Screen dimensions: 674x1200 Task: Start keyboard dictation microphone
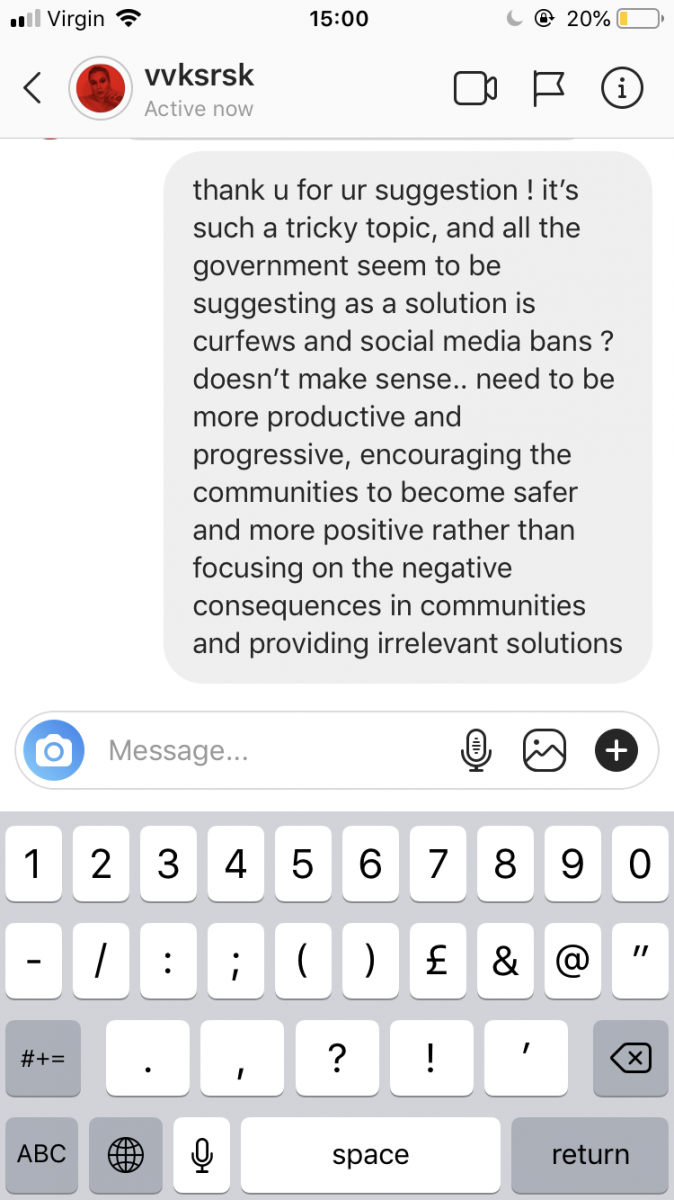[202, 1154]
